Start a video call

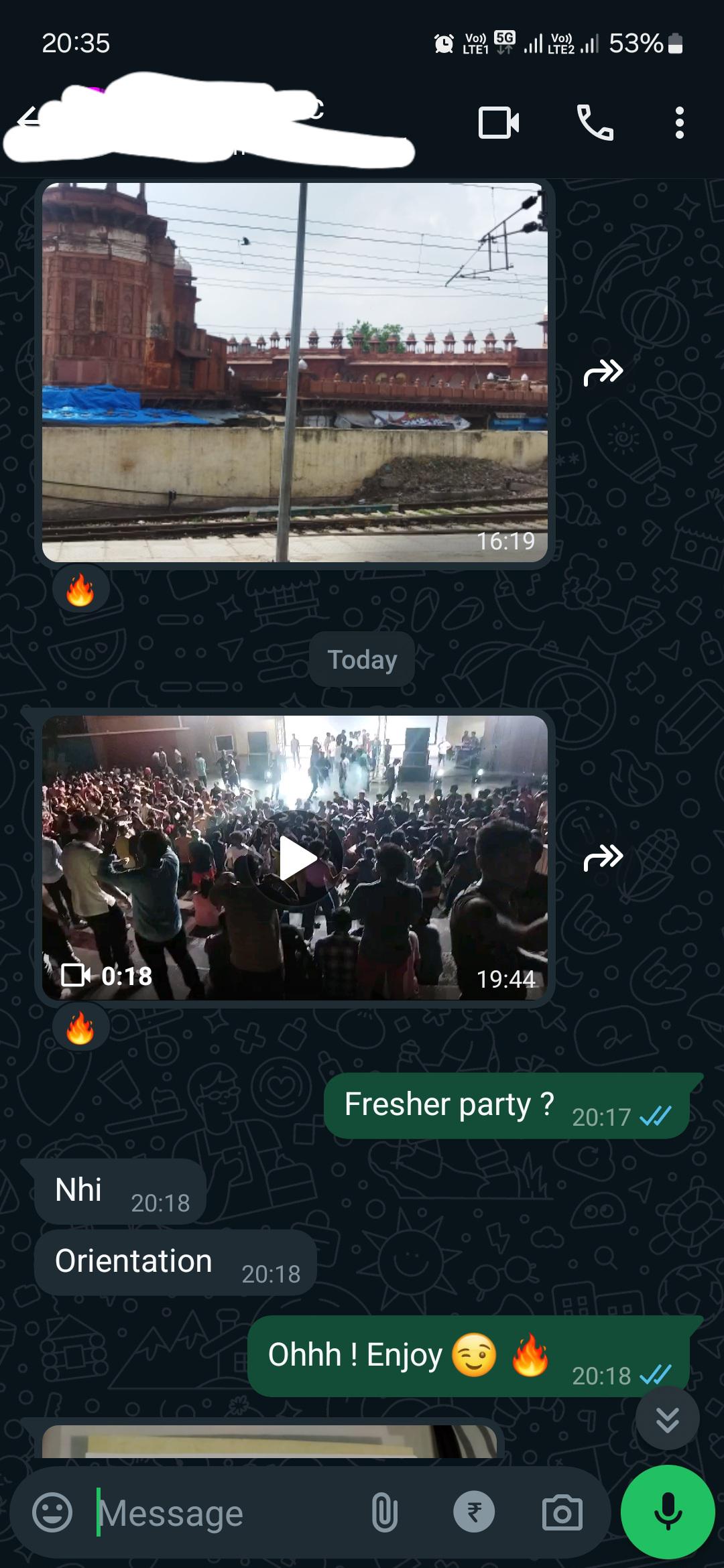click(498, 123)
